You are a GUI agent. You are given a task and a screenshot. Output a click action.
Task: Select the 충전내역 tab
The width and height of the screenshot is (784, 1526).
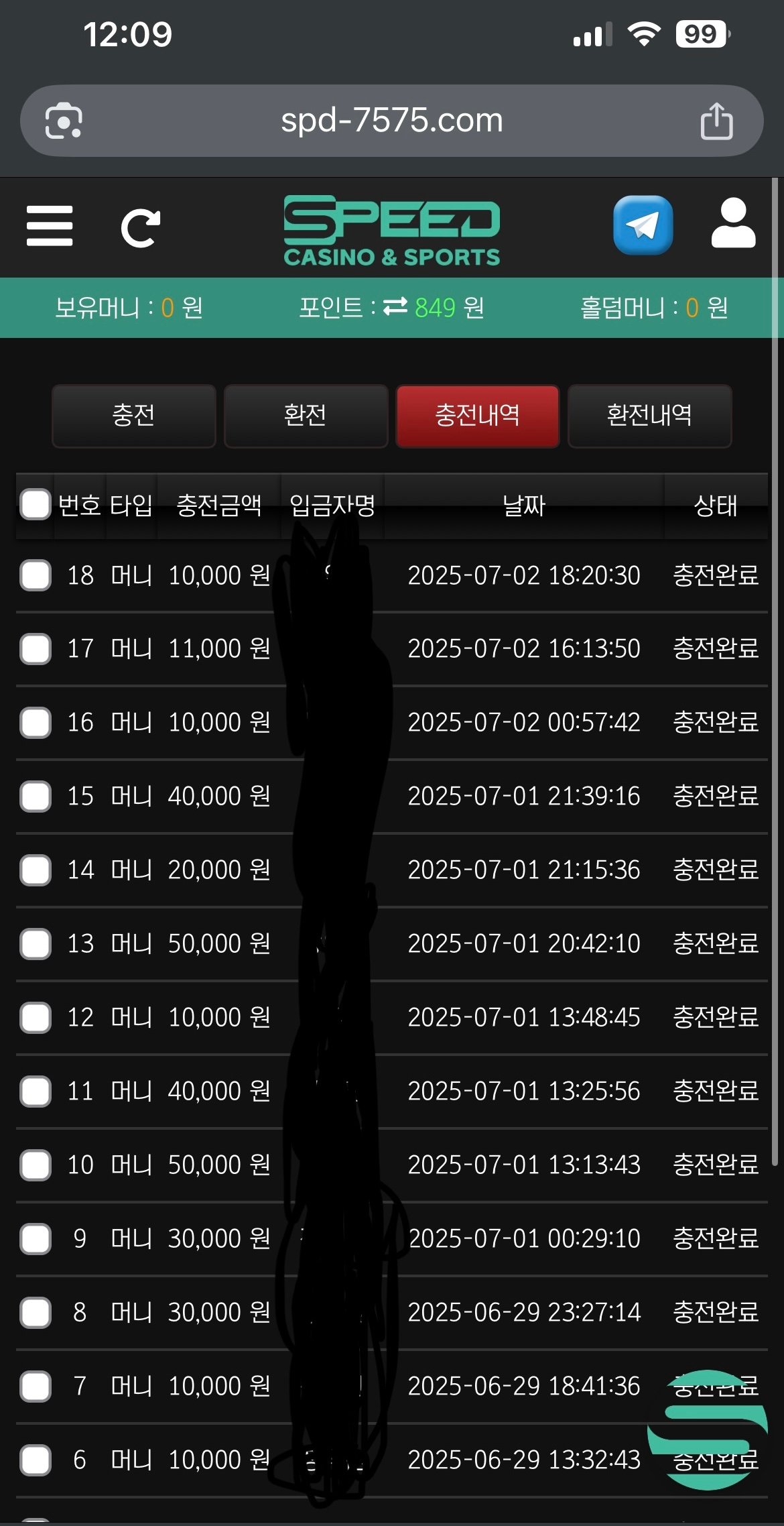coord(477,416)
